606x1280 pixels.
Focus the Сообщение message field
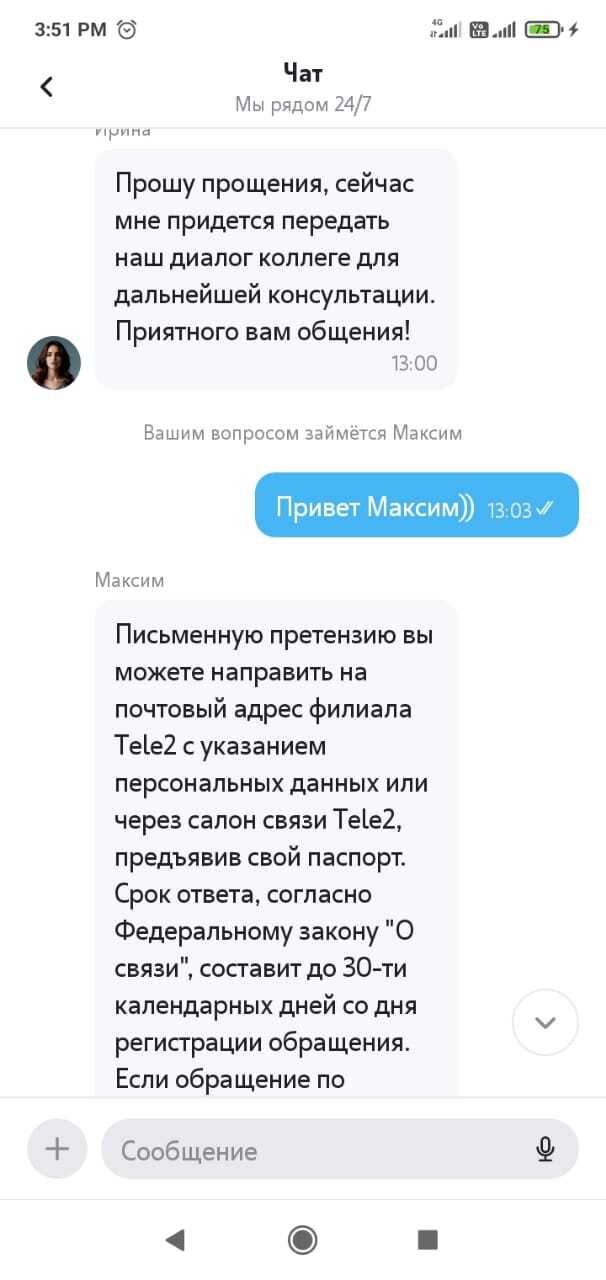click(310, 1150)
